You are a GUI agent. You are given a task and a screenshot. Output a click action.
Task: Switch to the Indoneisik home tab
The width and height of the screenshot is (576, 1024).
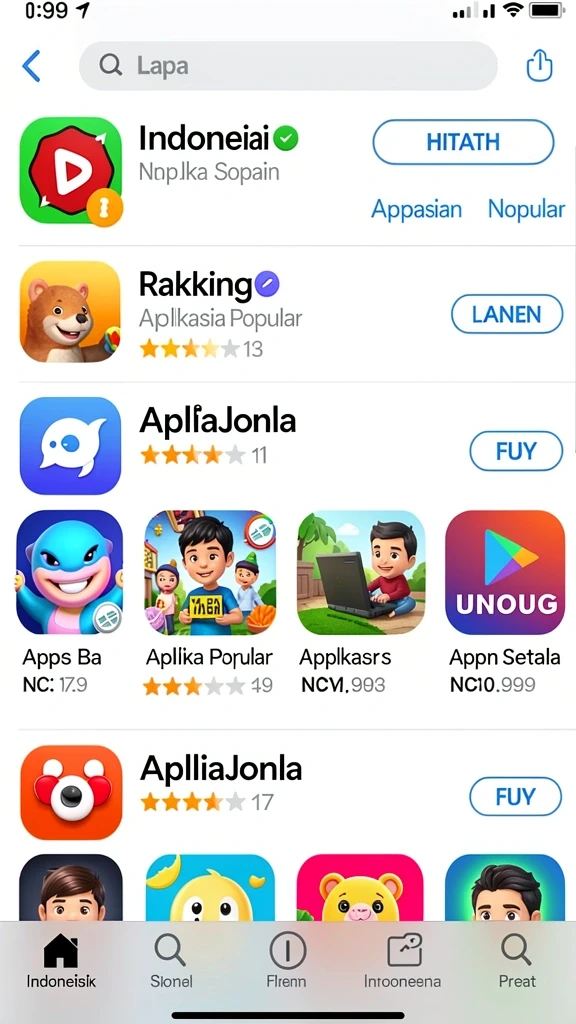61,959
